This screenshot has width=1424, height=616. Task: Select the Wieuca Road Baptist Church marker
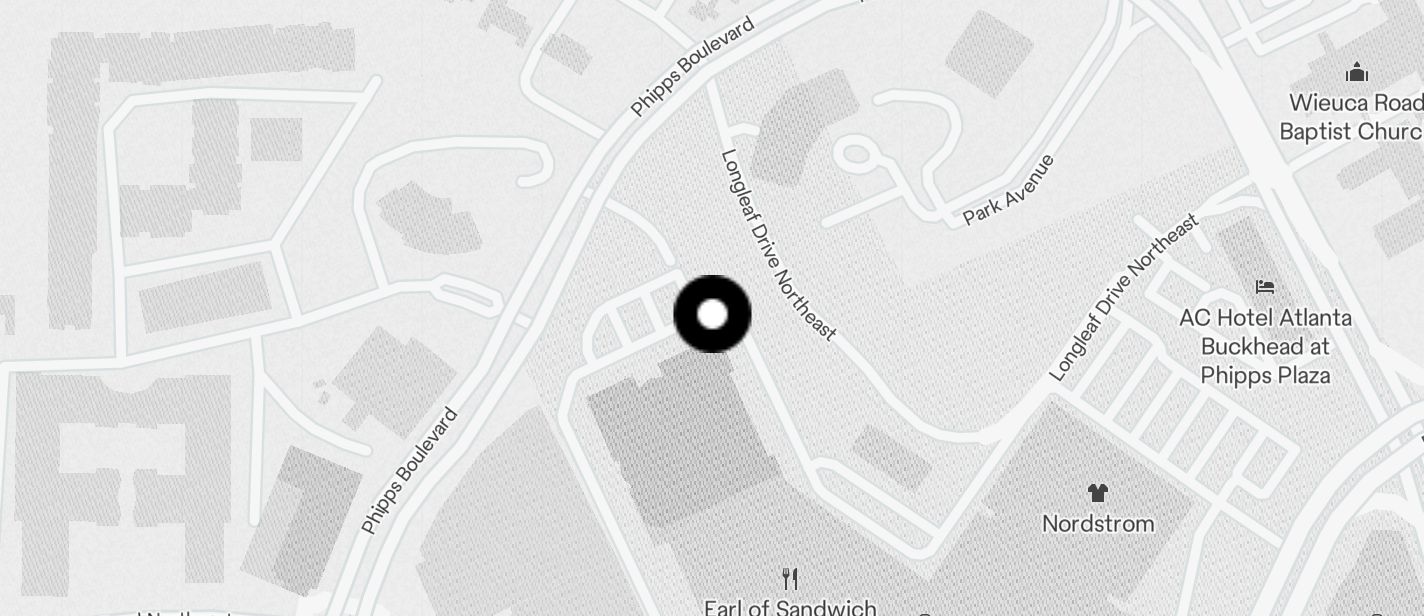click(1356, 73)
